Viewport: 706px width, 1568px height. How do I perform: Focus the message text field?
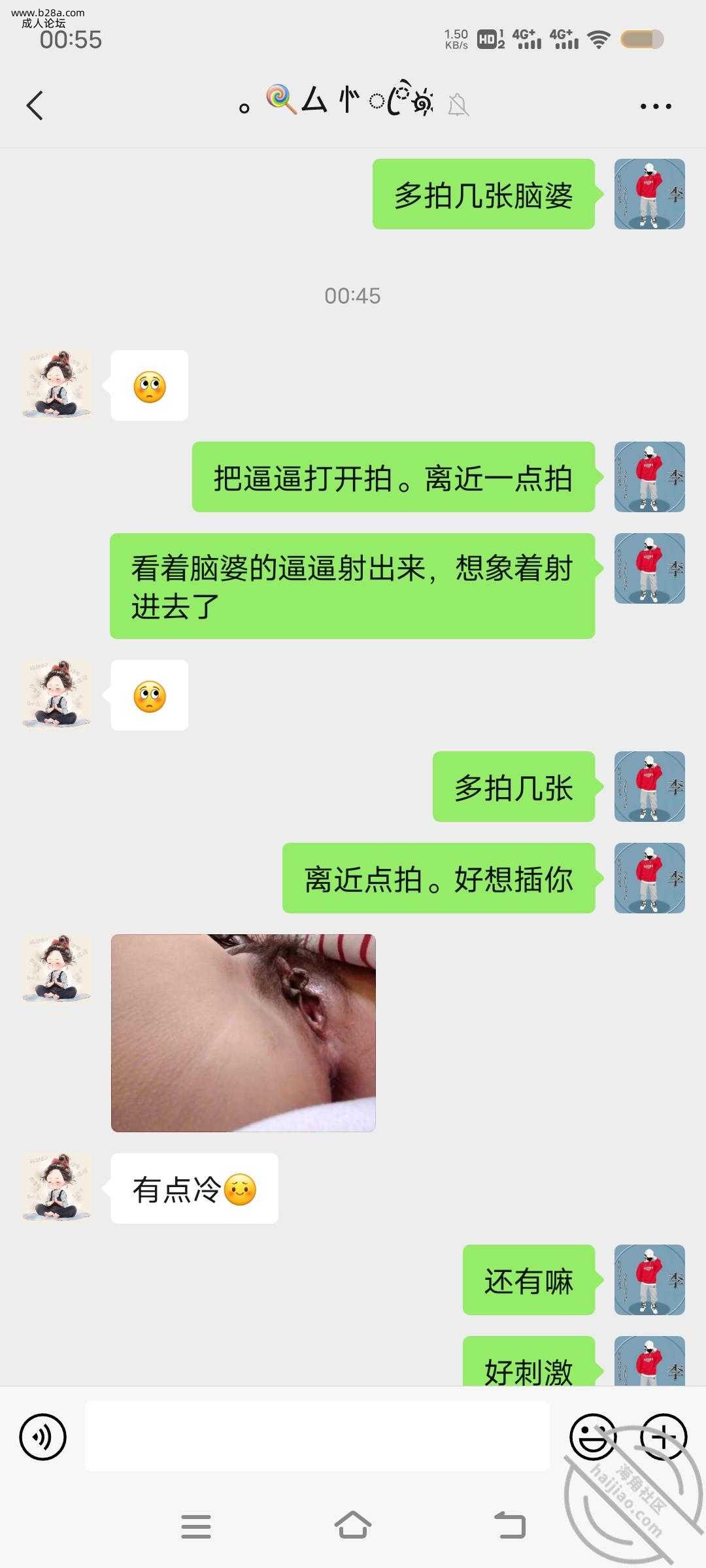click(317, 1437)
